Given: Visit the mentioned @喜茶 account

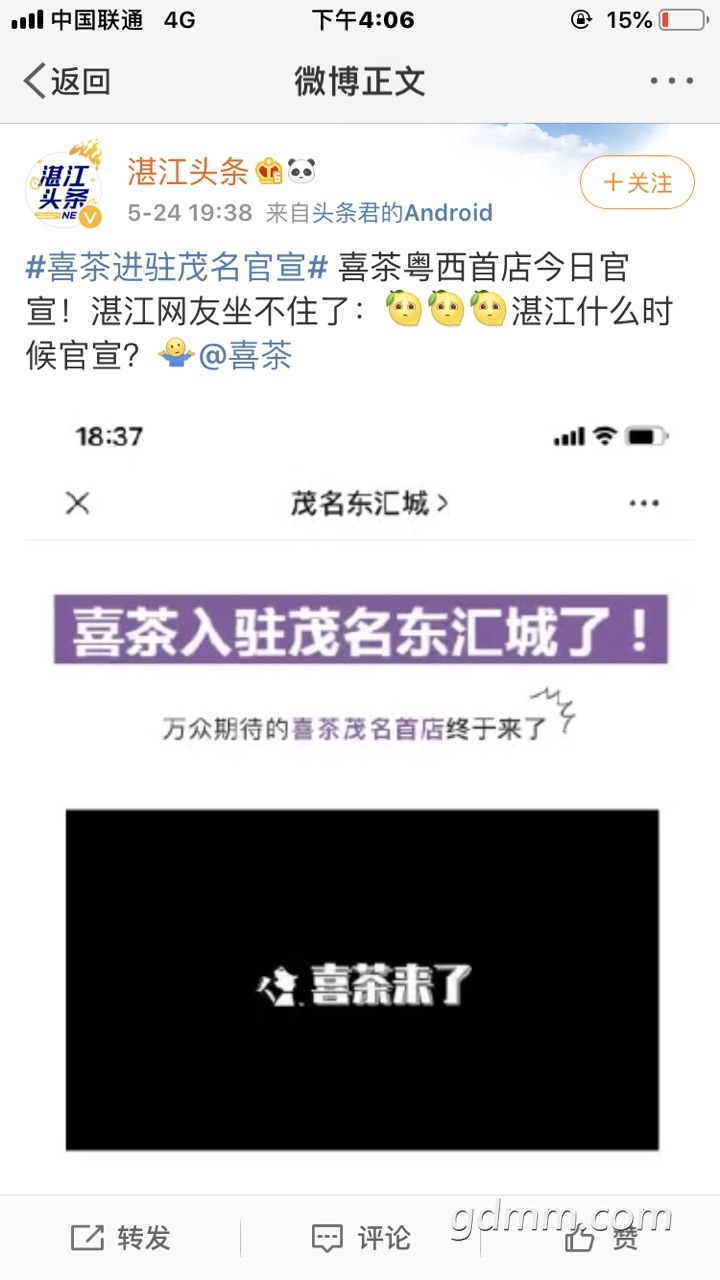Looking at the screenshot, I should (x=246, y=356).
